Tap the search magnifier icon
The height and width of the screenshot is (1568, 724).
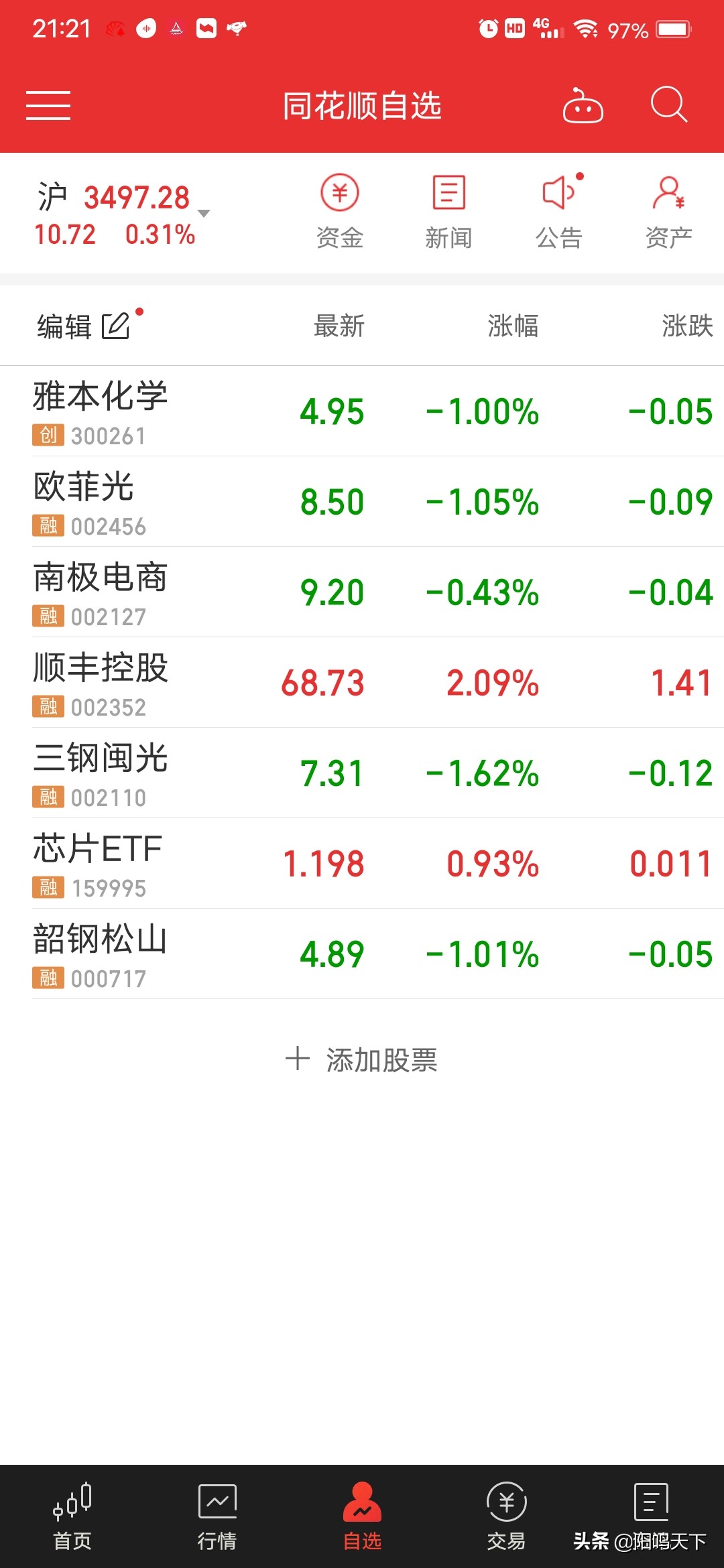669,105
